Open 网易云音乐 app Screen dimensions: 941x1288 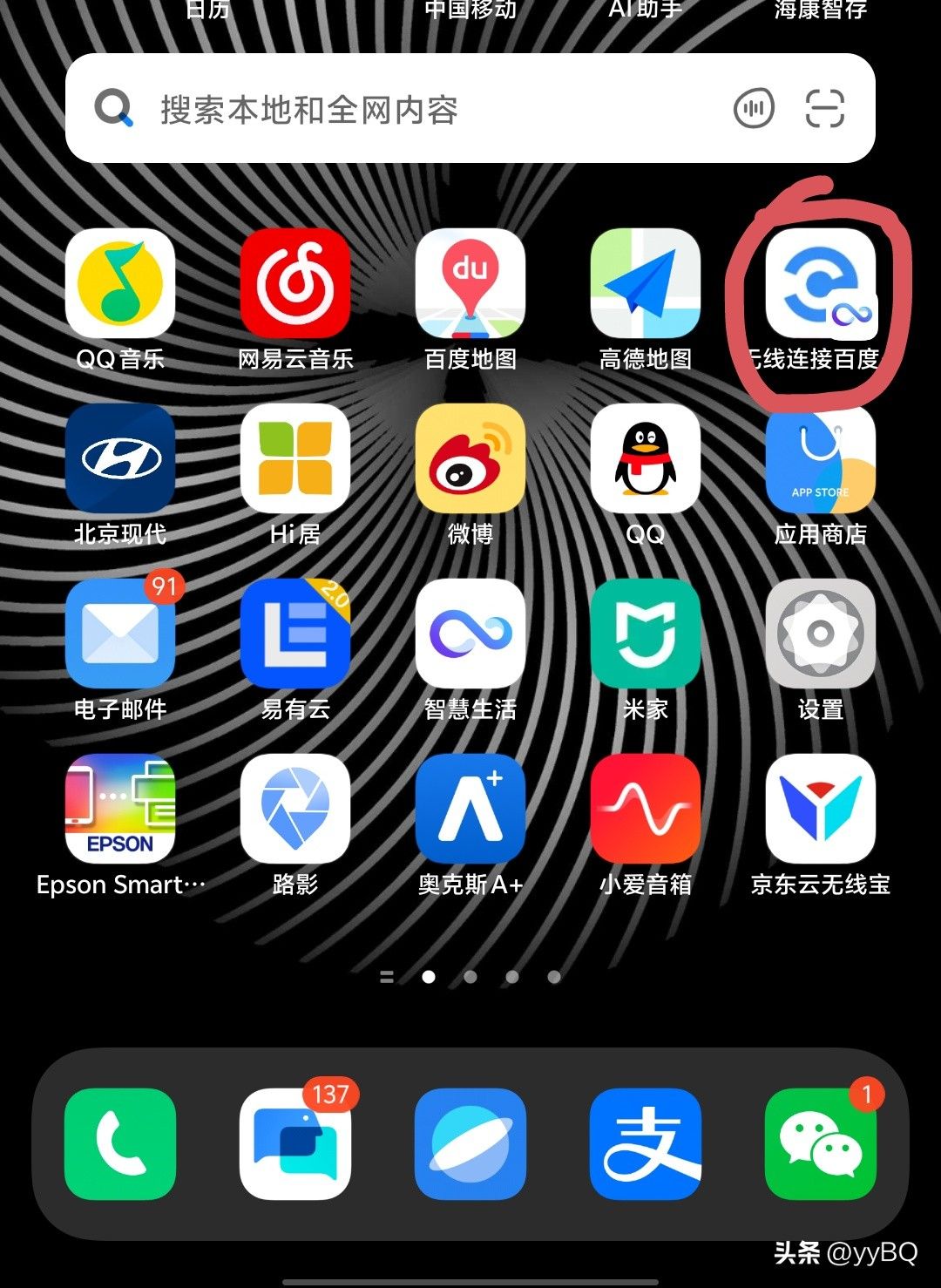pyautogui.click(x=295, y=284)
